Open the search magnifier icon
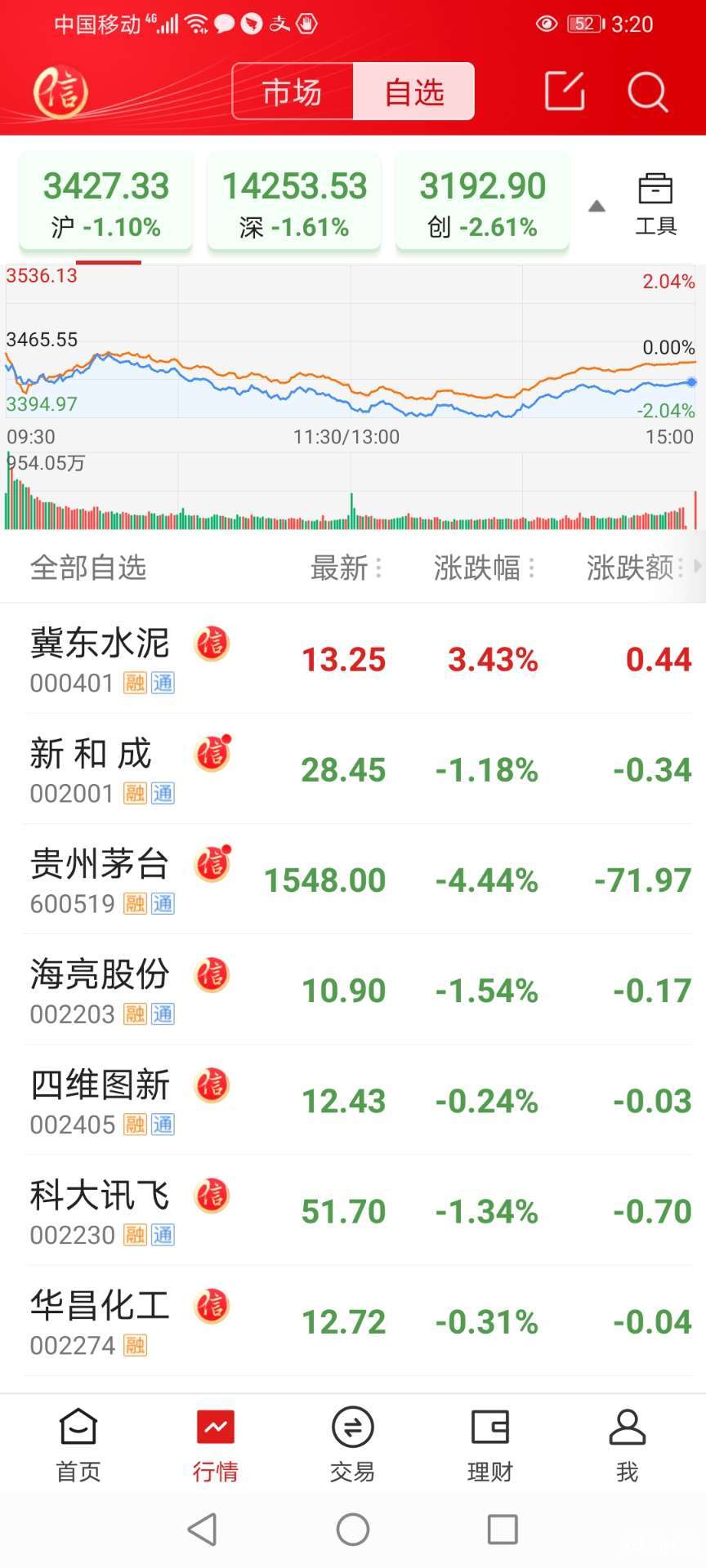 647,91
